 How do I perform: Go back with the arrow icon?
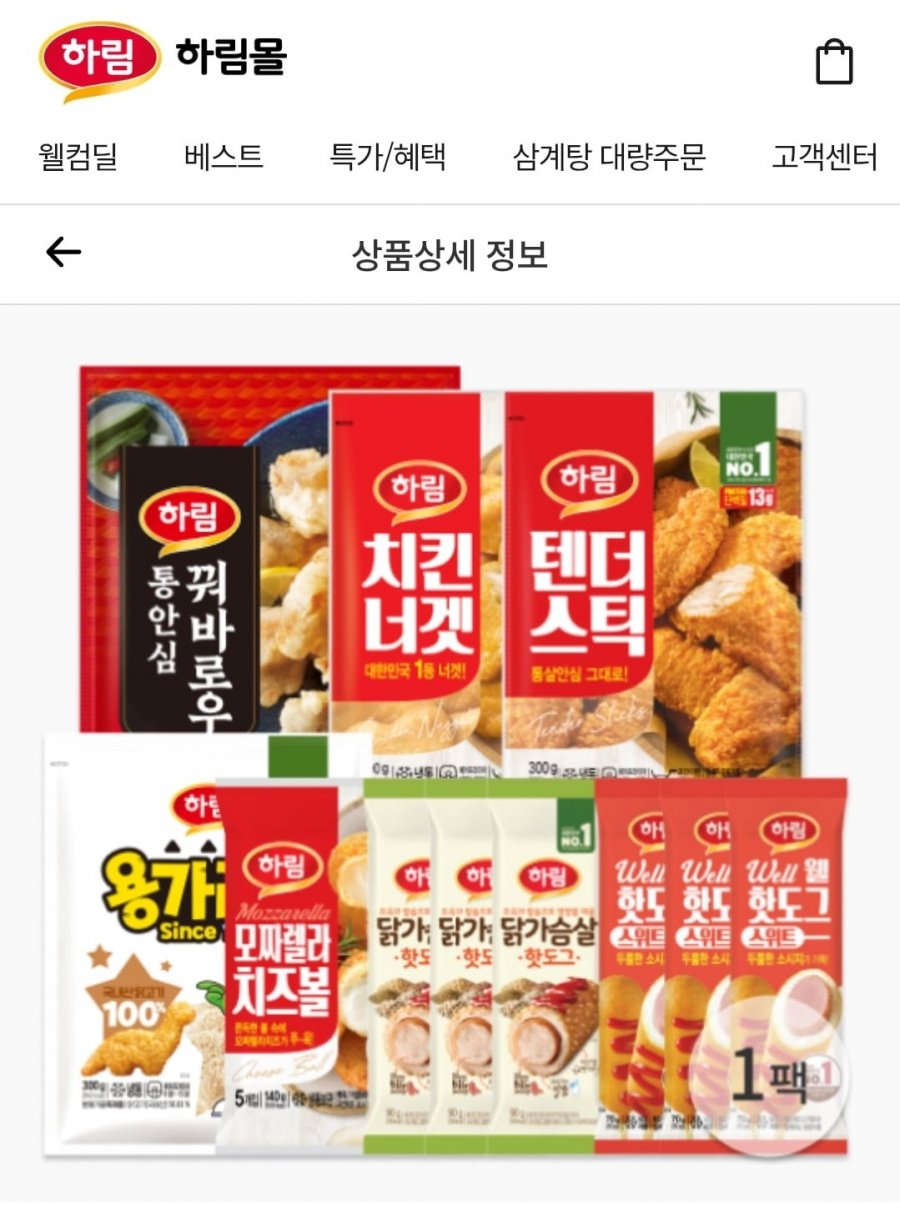(63, 253)
